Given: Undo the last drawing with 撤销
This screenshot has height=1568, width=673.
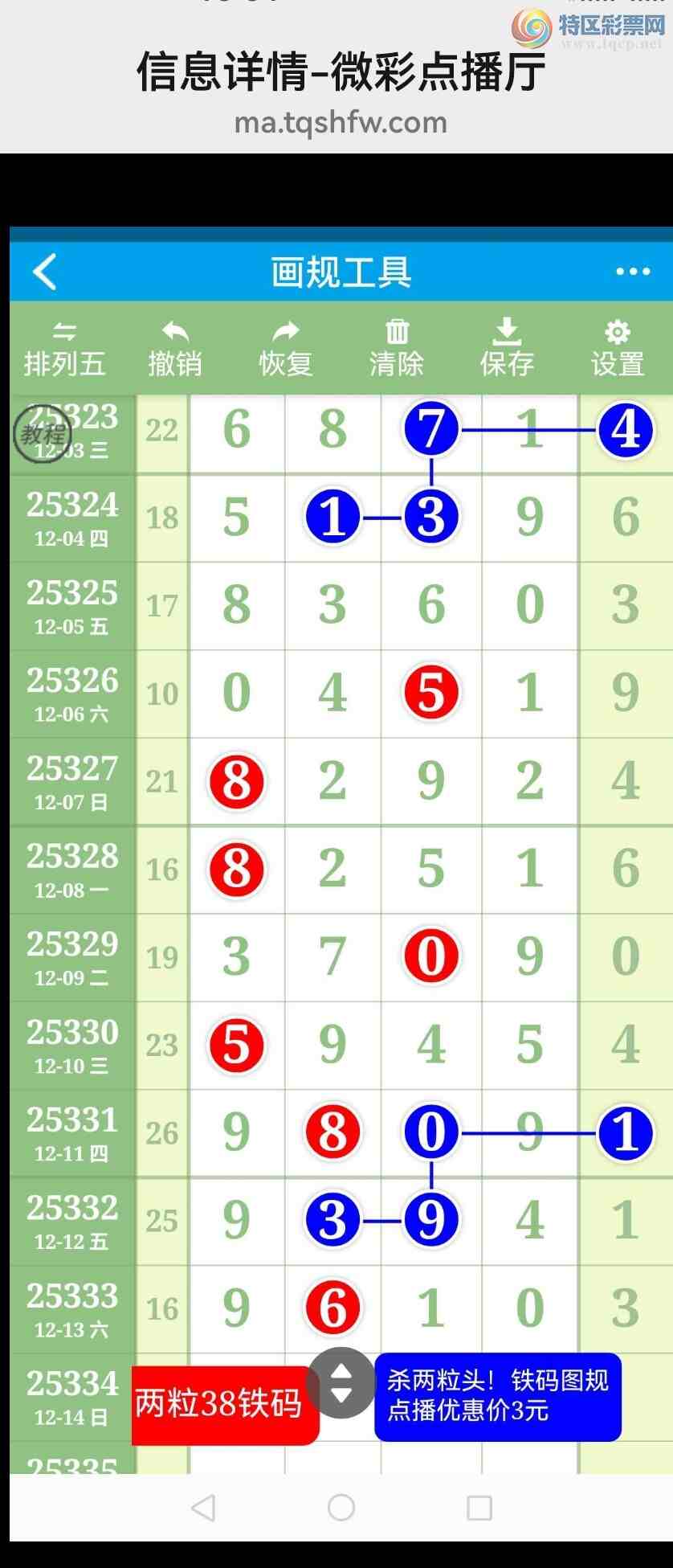Looking at the screenshot, I should tap(175, 350).
